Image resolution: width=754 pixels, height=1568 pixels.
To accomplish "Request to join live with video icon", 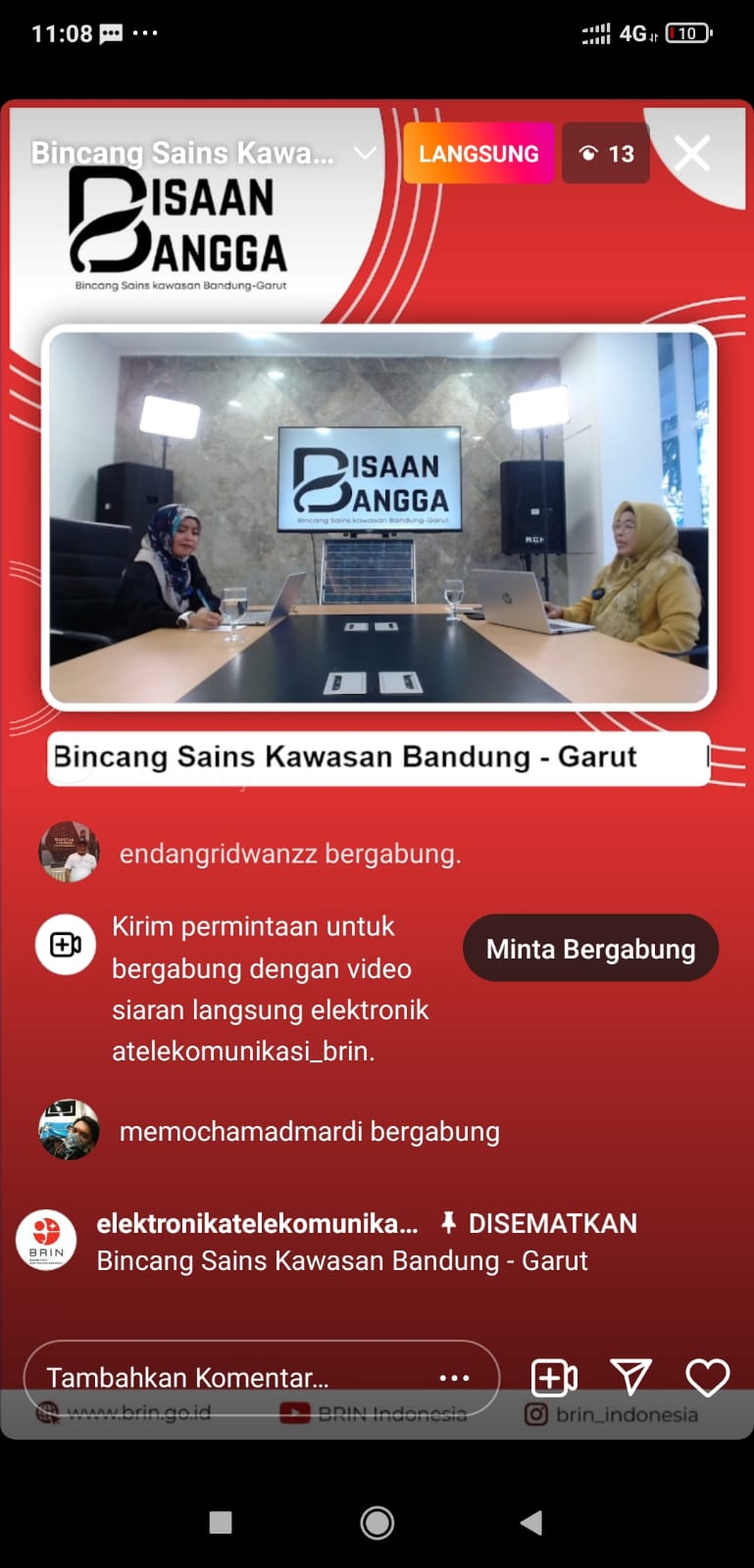I will [553, 1378].
